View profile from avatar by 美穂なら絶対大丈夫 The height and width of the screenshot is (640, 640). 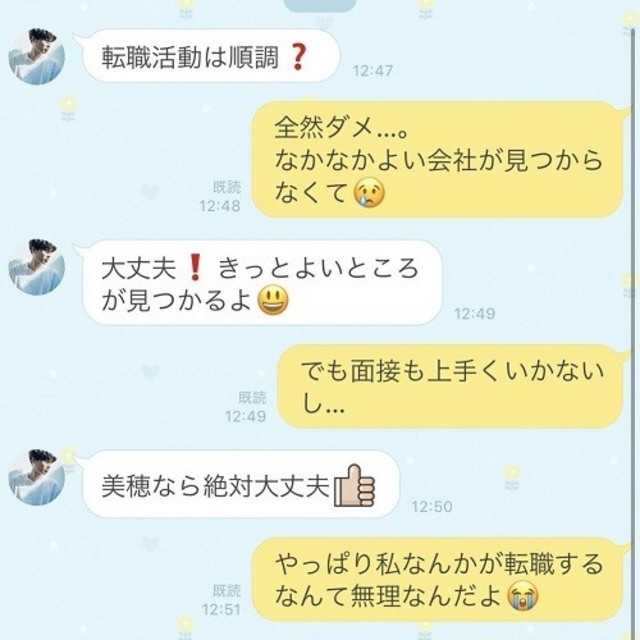point(37,477)
